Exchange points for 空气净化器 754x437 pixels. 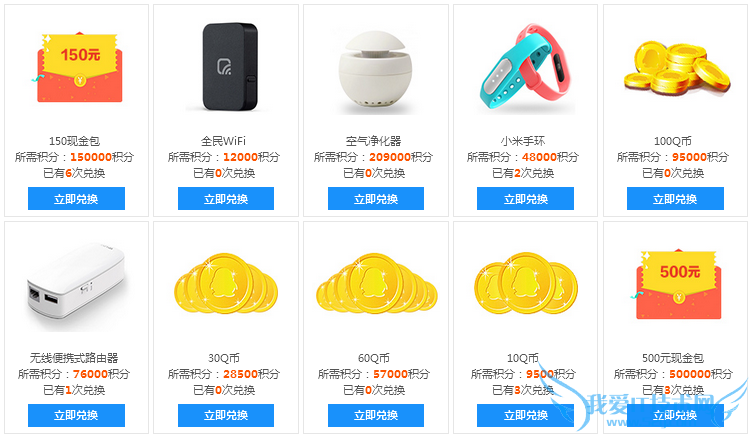coord(375,199)
